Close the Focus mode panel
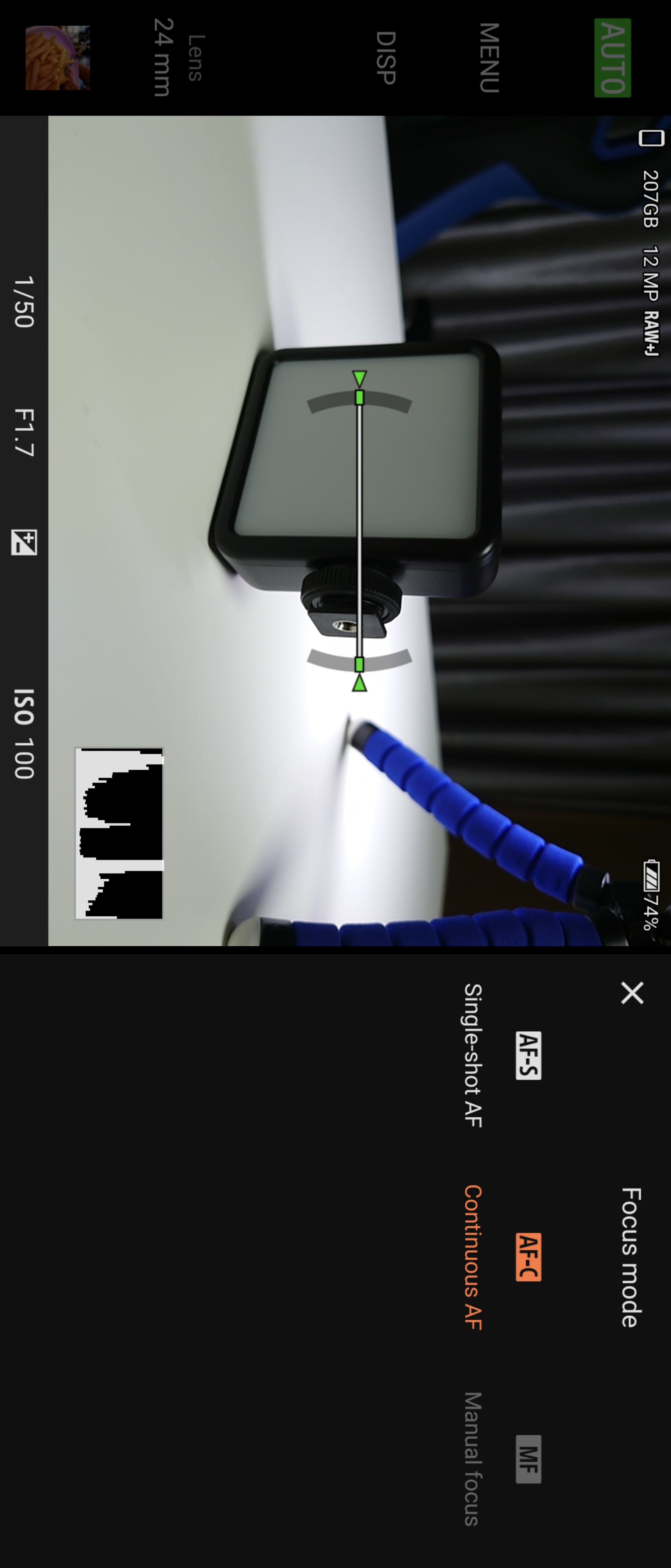 (x=632, y=993)
